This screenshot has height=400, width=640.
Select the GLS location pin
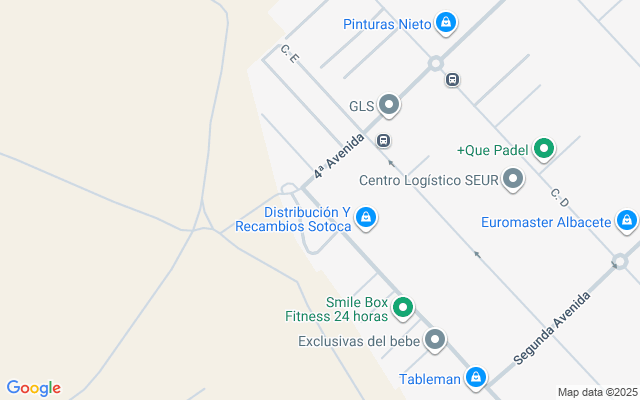[389, 105]
